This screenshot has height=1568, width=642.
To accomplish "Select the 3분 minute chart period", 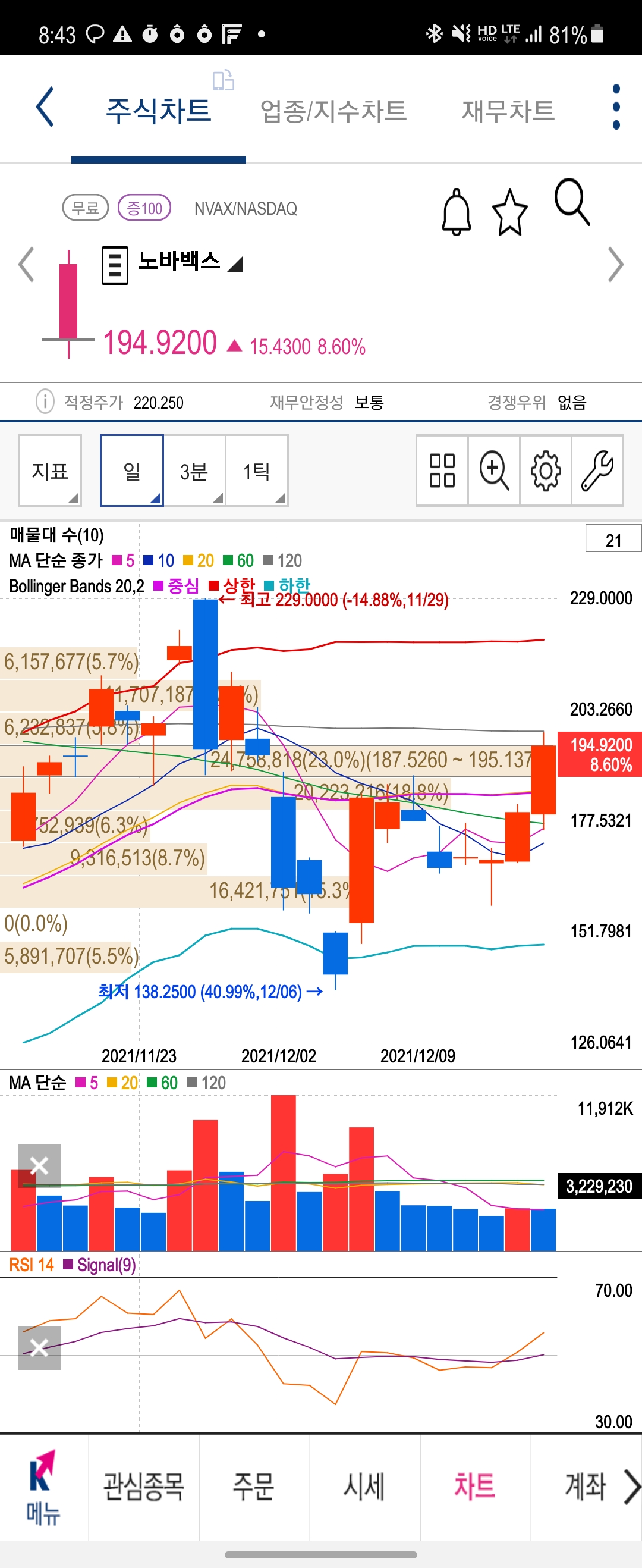I will click(x=194, y=471).
